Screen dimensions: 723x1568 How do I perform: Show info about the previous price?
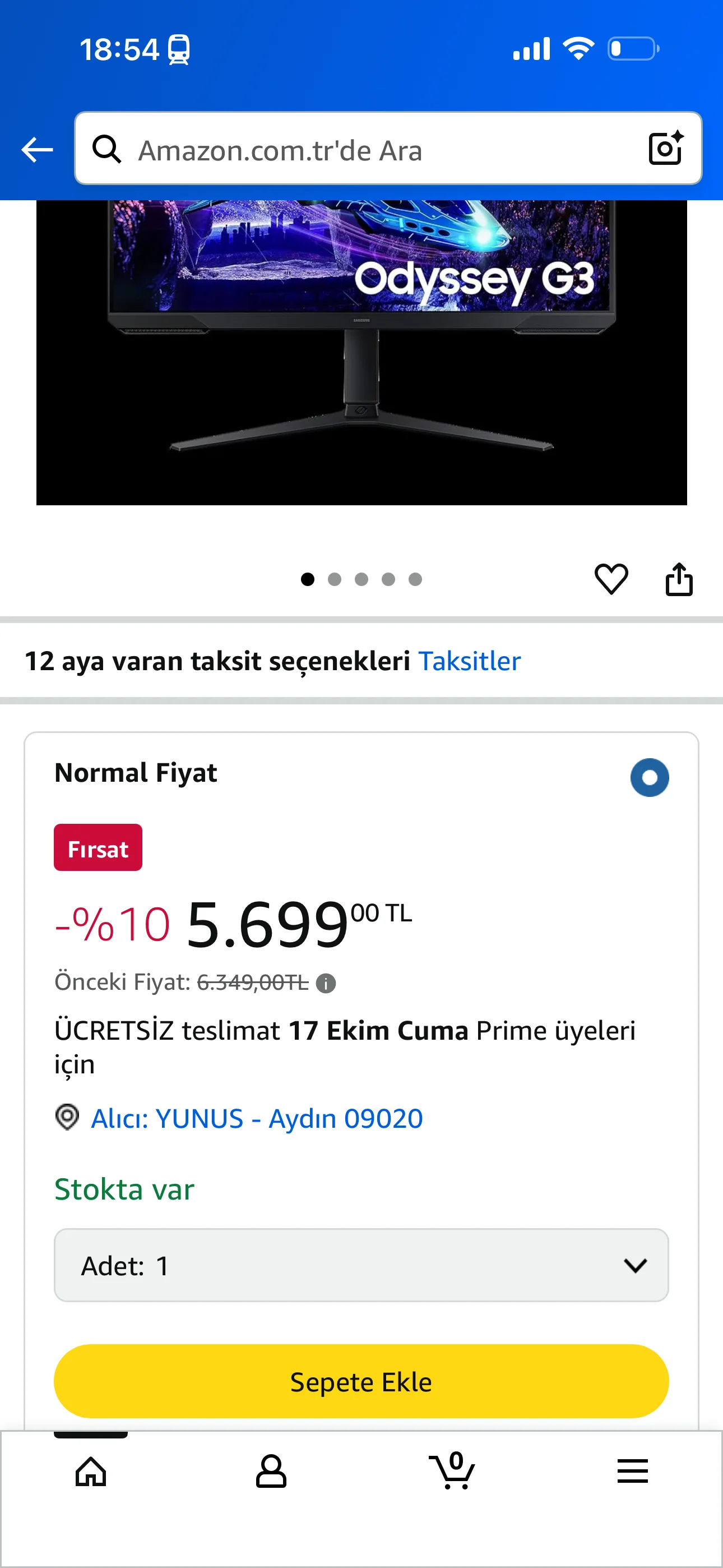[326, 983]
